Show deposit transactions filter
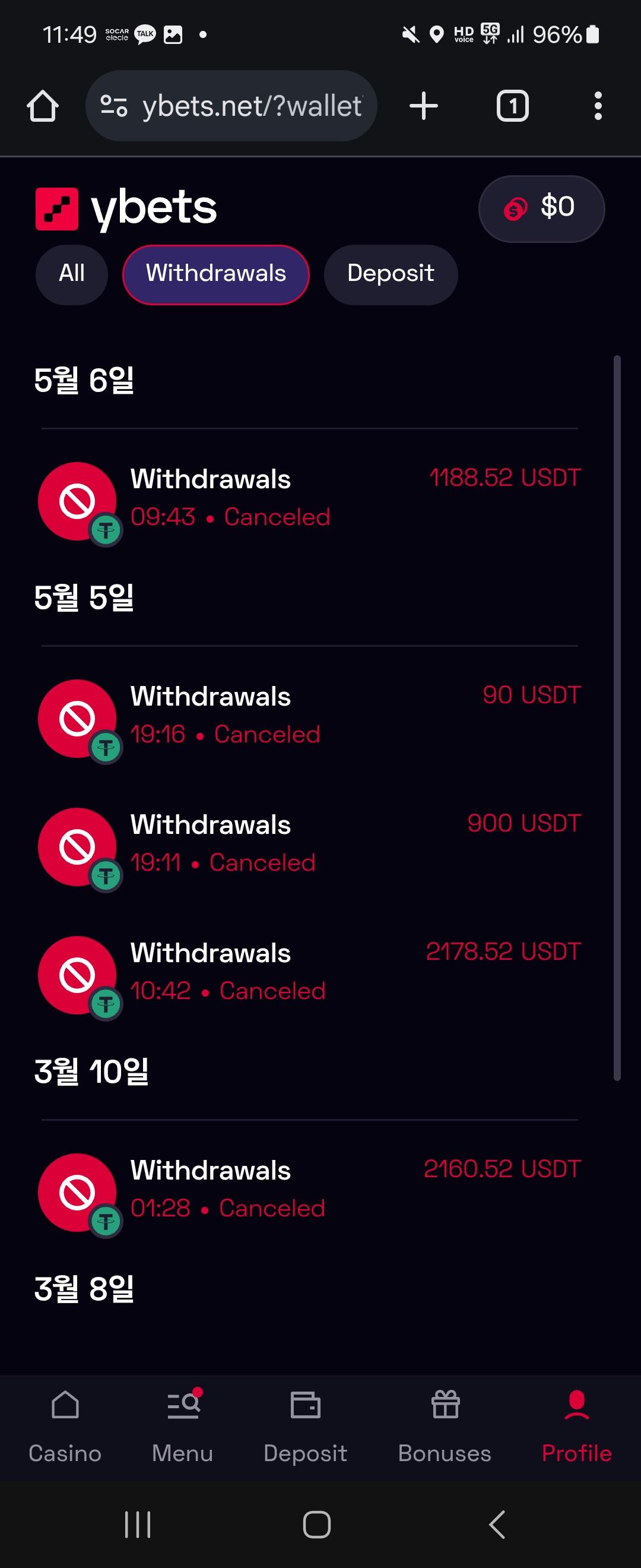 (x=391, y=274)
